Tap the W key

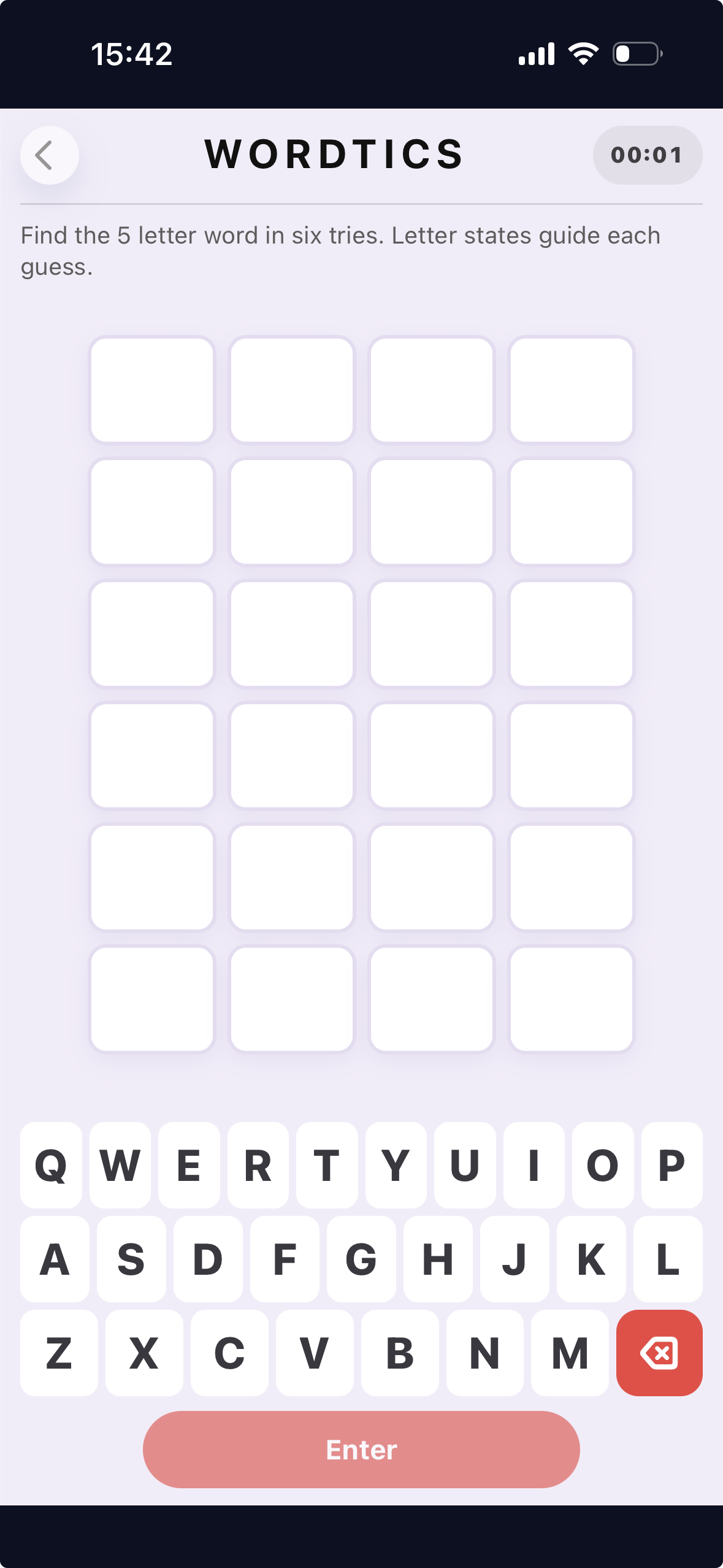point(120,1165)
